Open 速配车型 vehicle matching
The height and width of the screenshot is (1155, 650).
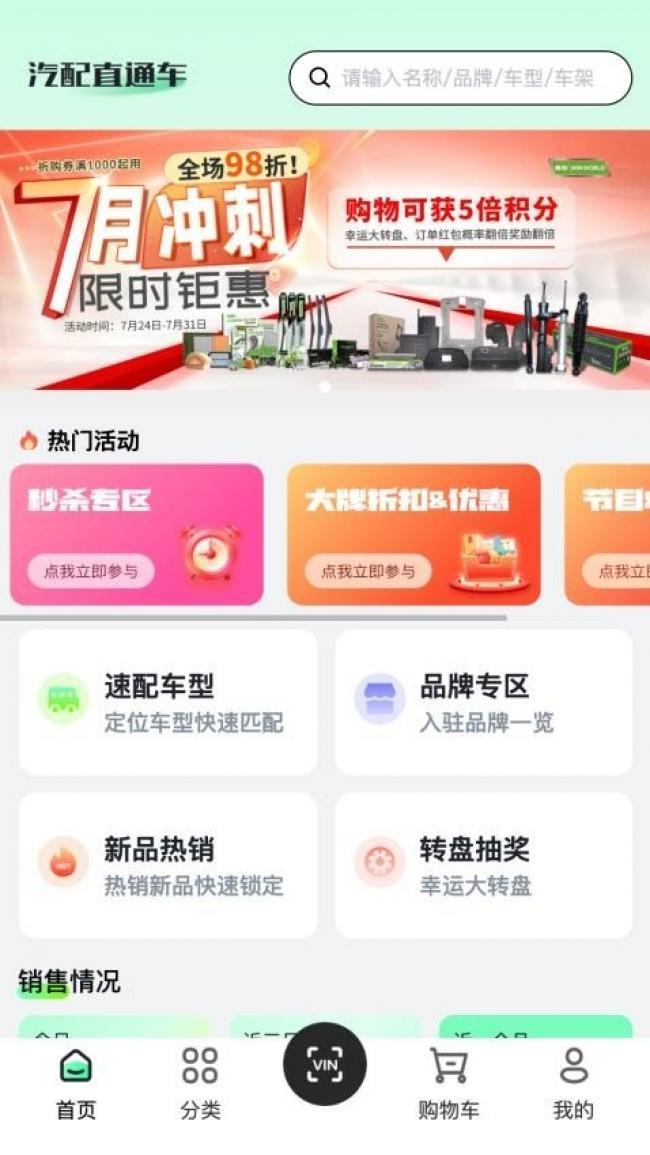(x=168, y=702)
